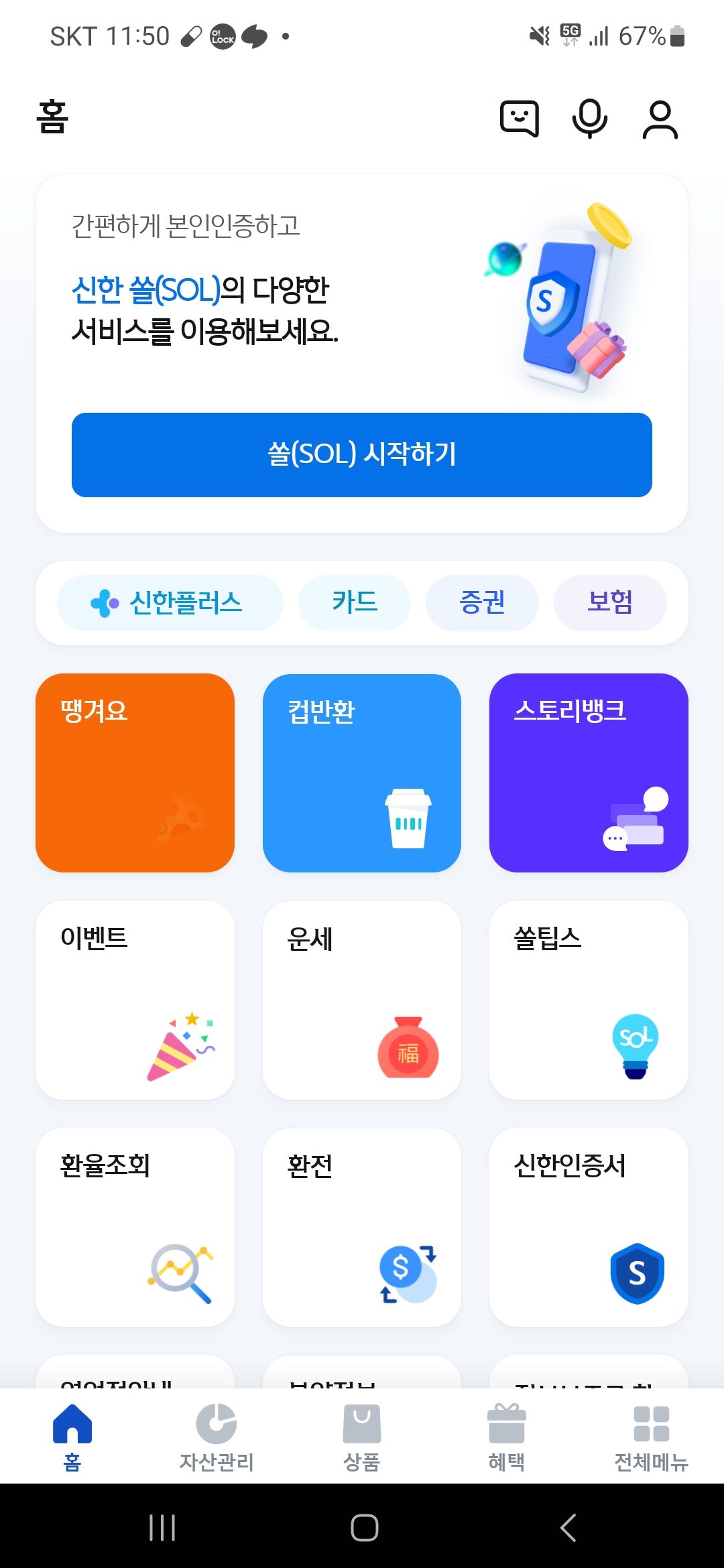724x1568 pixels.
Task: Tap the microphone icon for voice search
Action: tap(591, 119)
